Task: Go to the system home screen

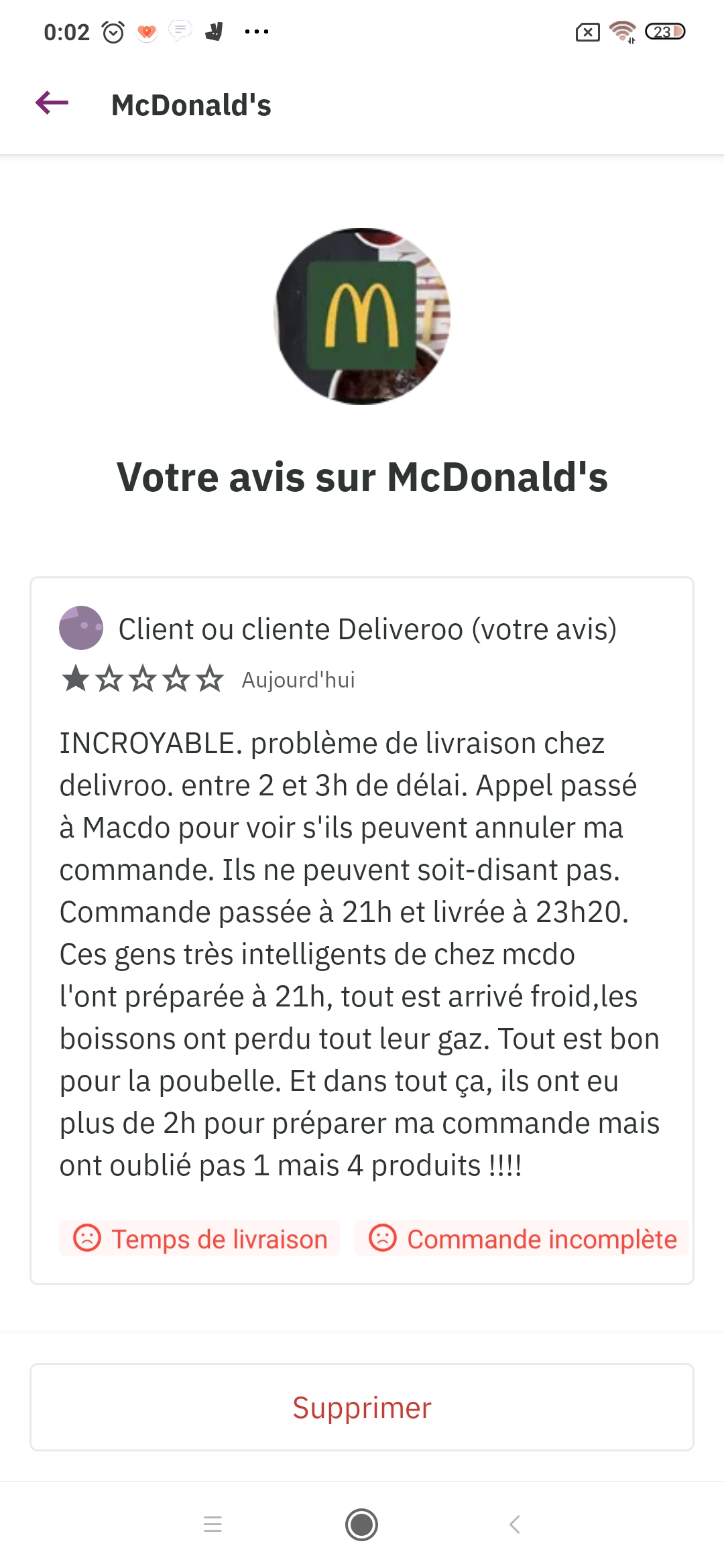Action: tap(361, 1524)
